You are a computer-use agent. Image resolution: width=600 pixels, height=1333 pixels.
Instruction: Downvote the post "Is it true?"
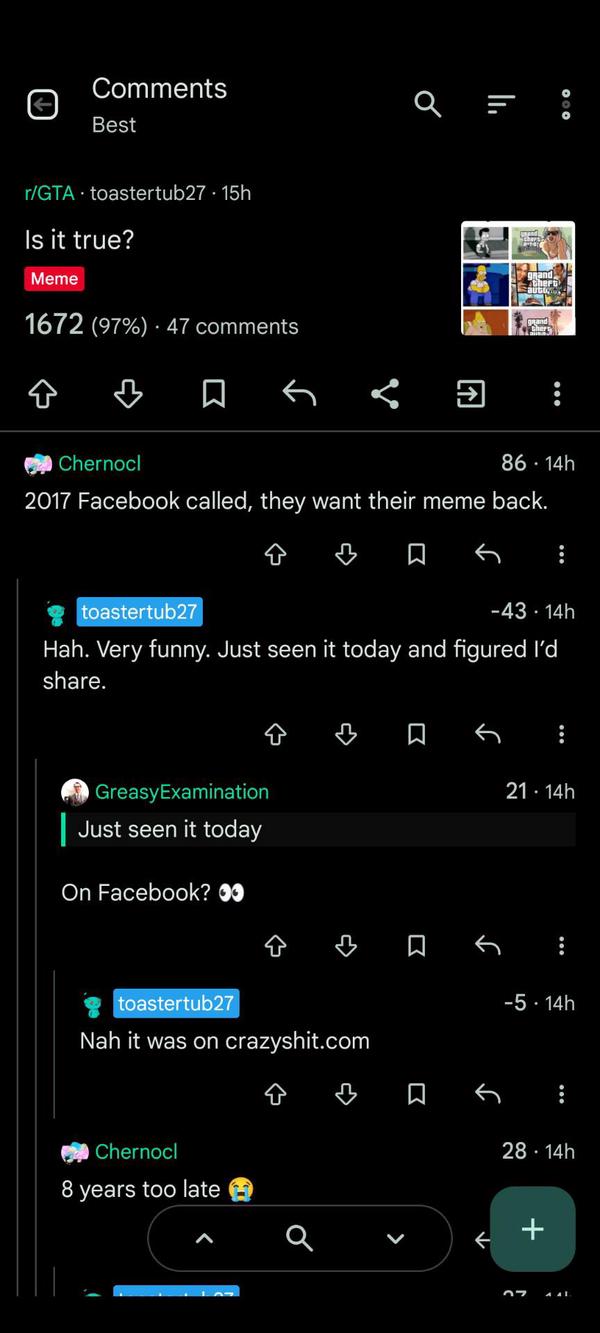128,395
